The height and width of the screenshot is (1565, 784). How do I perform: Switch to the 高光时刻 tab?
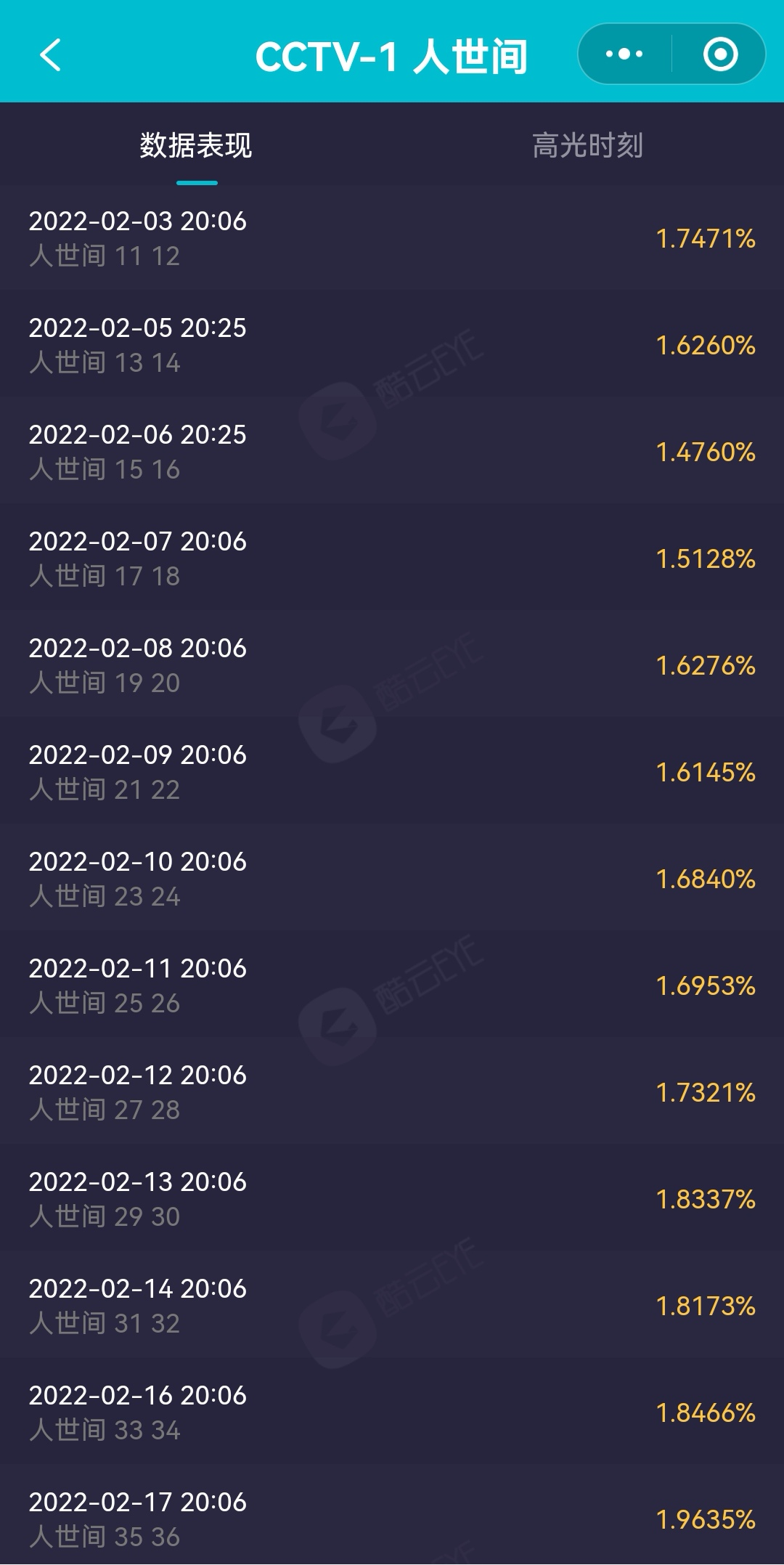[587, 145]
